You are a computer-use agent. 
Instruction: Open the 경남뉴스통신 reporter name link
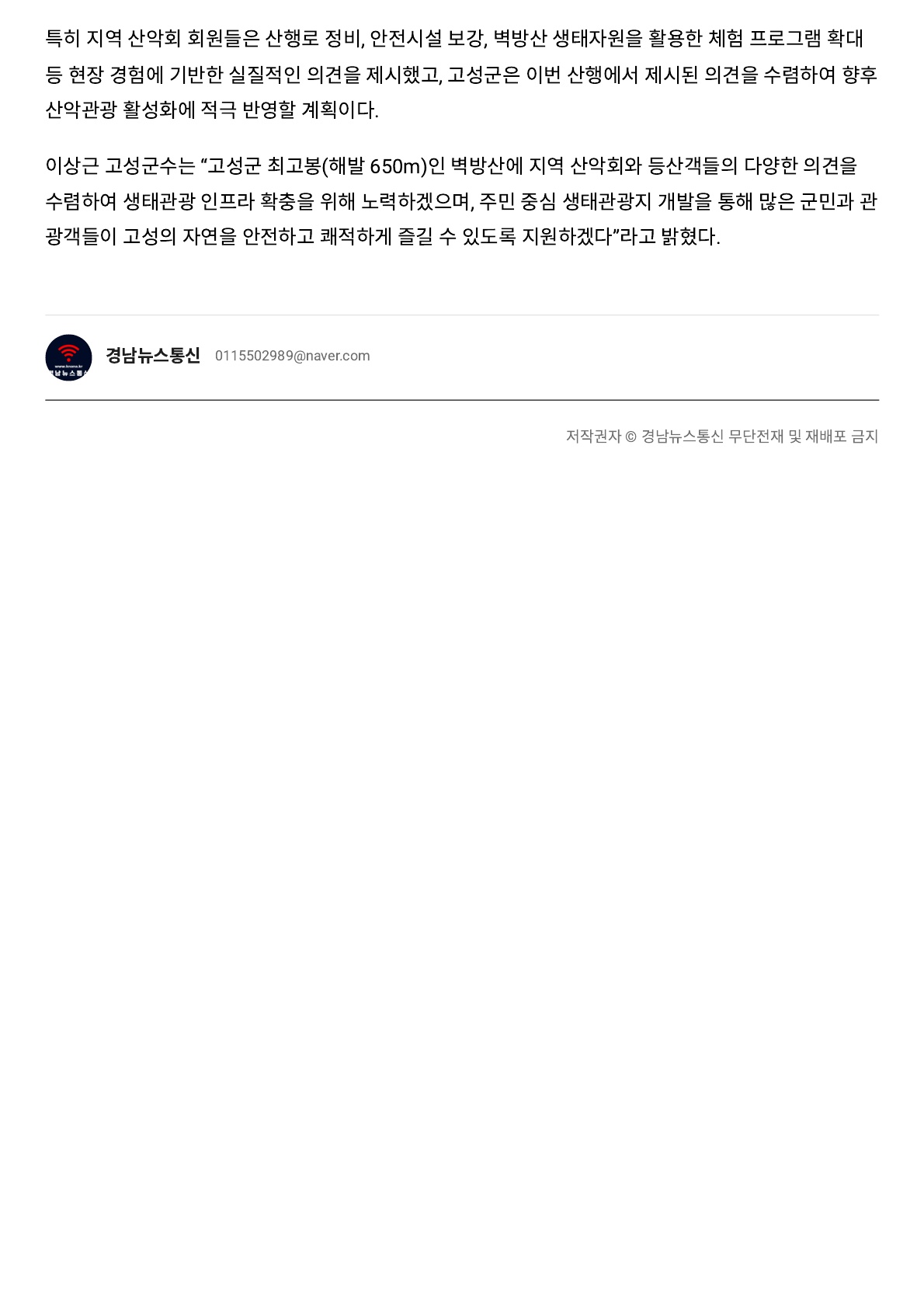pyautogui.click(x=153, y=356)
